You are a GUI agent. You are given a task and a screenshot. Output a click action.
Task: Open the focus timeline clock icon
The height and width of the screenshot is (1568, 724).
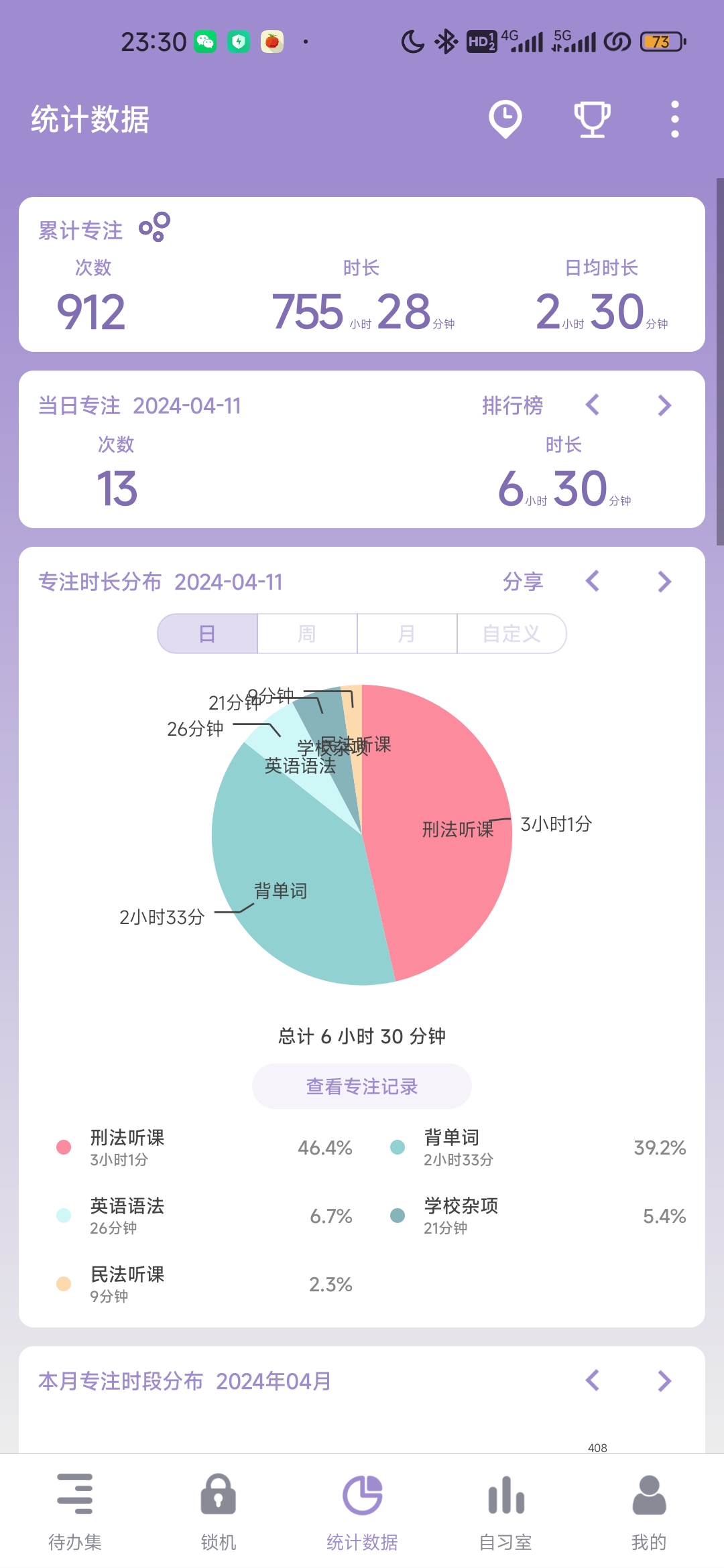tap(505, 119)
